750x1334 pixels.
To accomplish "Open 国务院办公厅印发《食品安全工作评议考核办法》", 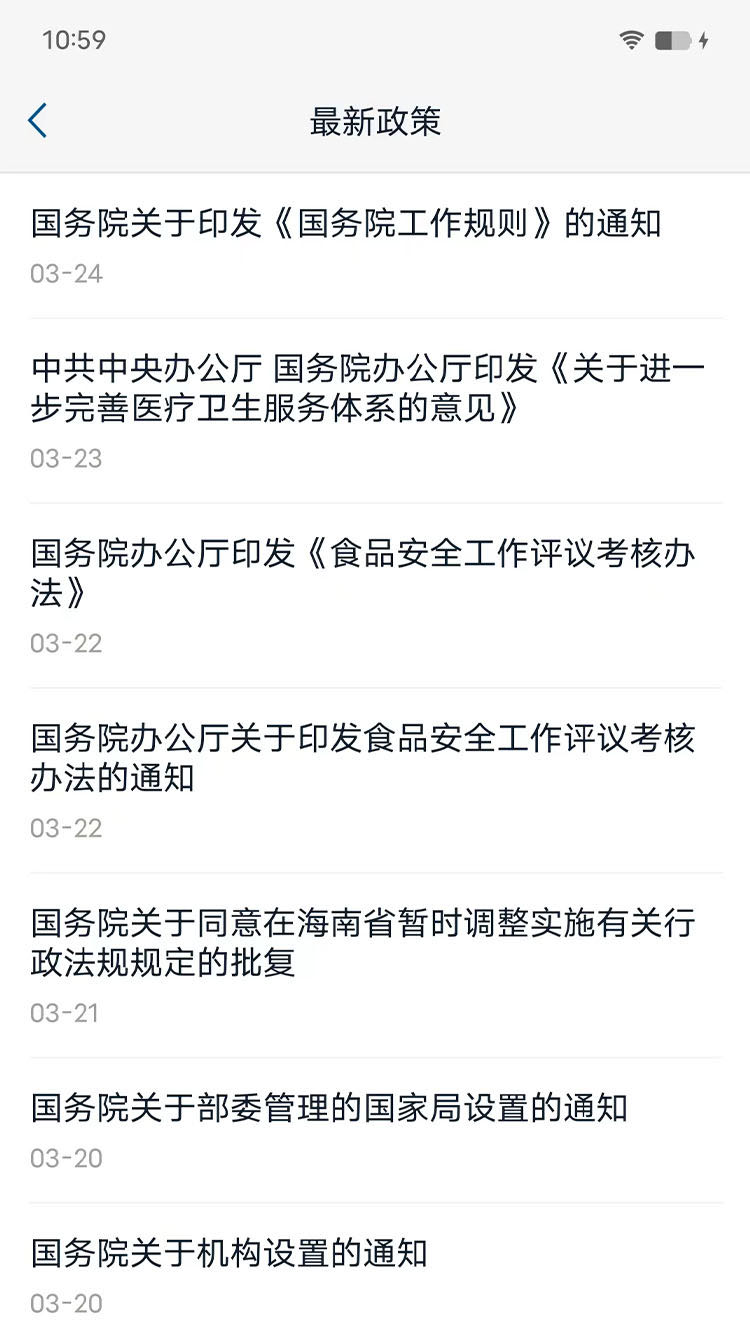I will coord(375,596).
